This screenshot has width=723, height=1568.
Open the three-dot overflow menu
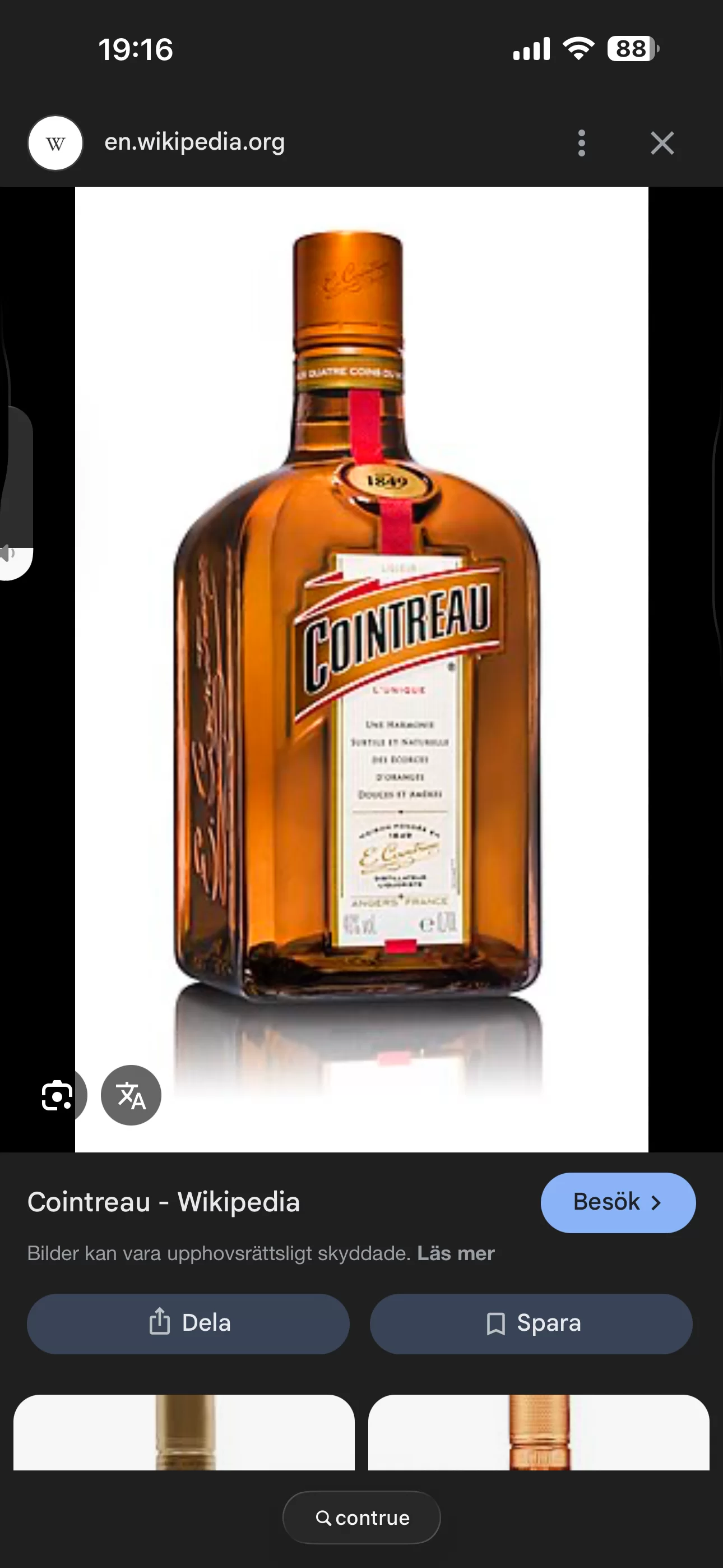click(582, 143)
